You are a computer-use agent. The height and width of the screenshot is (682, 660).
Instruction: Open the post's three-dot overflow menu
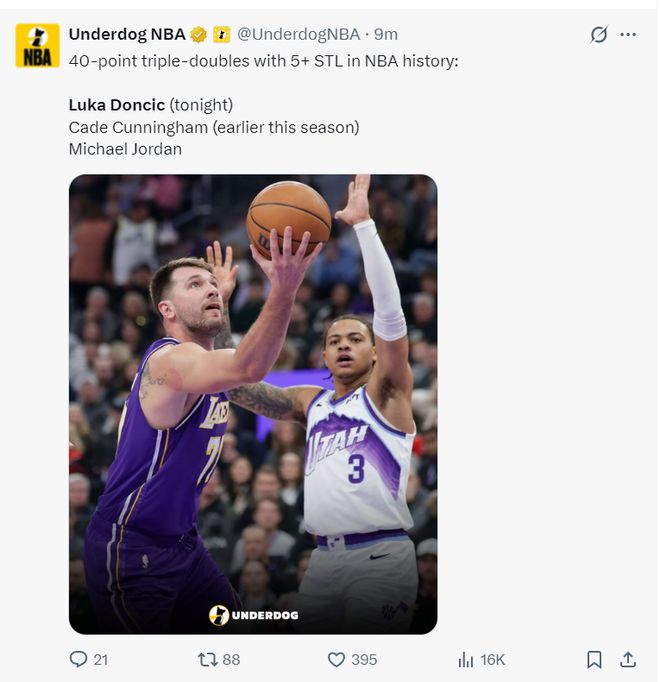[628, 35]
